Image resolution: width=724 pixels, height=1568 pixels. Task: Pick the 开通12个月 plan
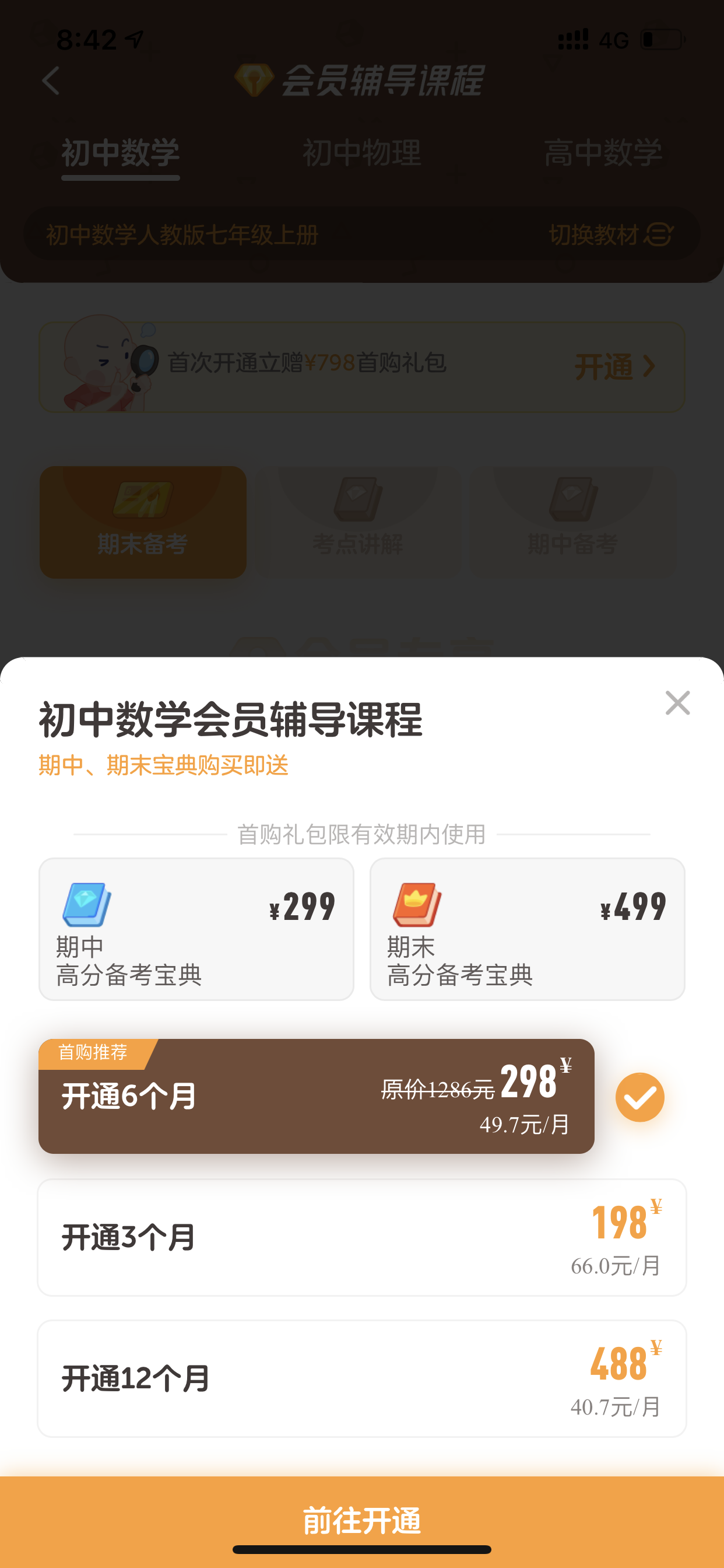tap(362, 1378)
